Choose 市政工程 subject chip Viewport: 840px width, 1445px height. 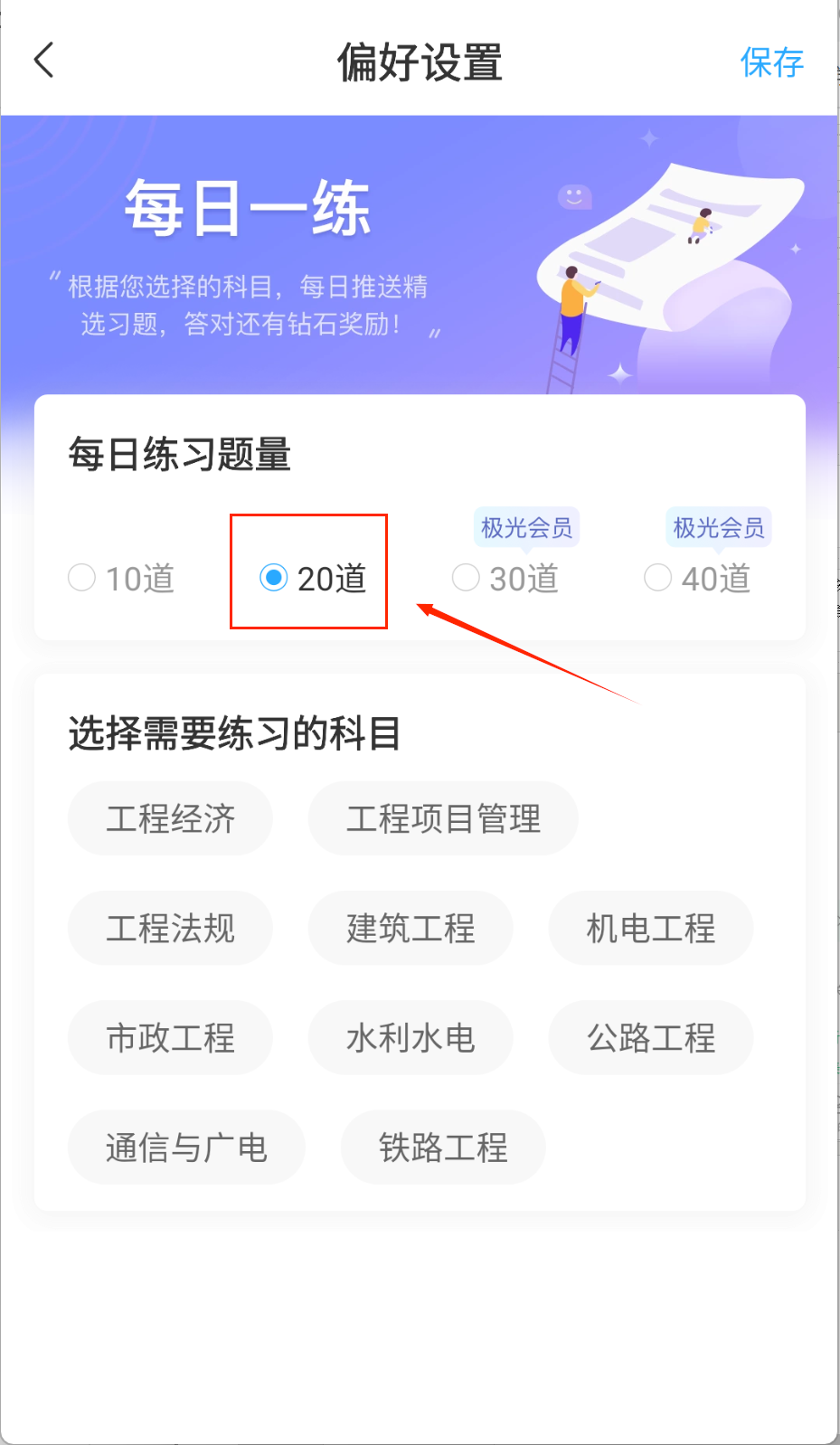point(170,1037)
